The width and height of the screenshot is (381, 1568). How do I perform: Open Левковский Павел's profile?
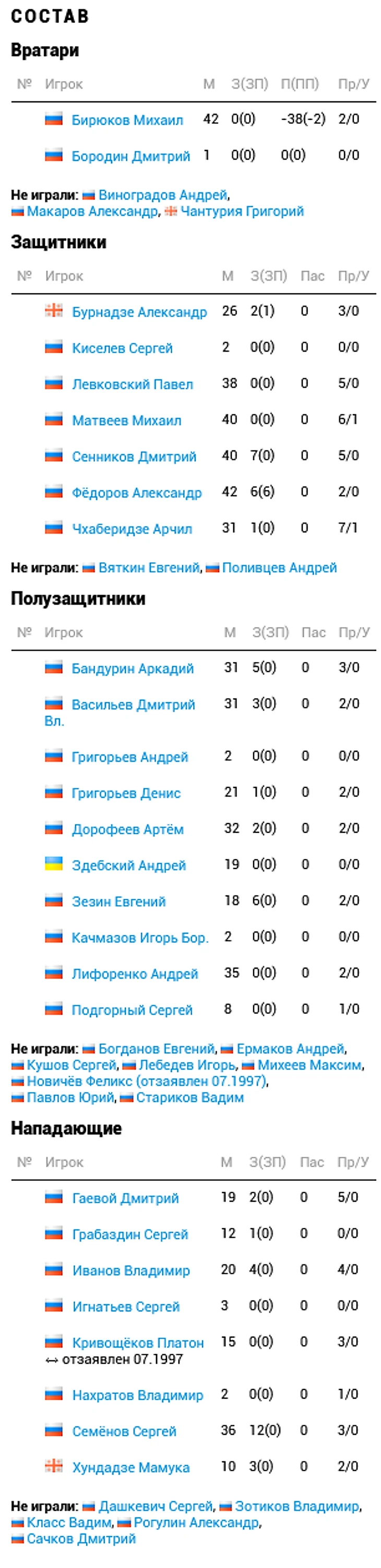point(133,385)
